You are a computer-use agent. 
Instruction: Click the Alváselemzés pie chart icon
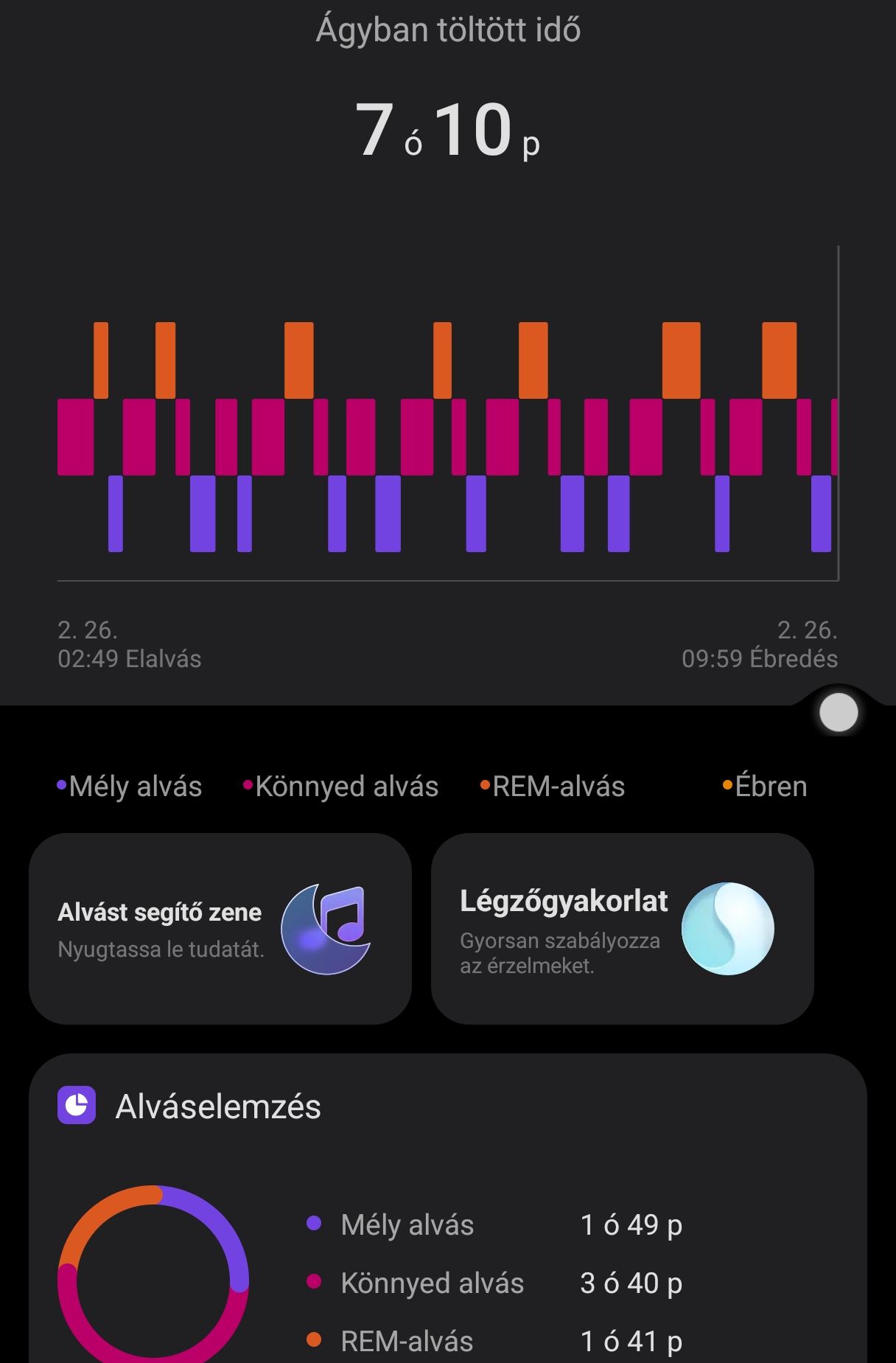coord(77,1104)
